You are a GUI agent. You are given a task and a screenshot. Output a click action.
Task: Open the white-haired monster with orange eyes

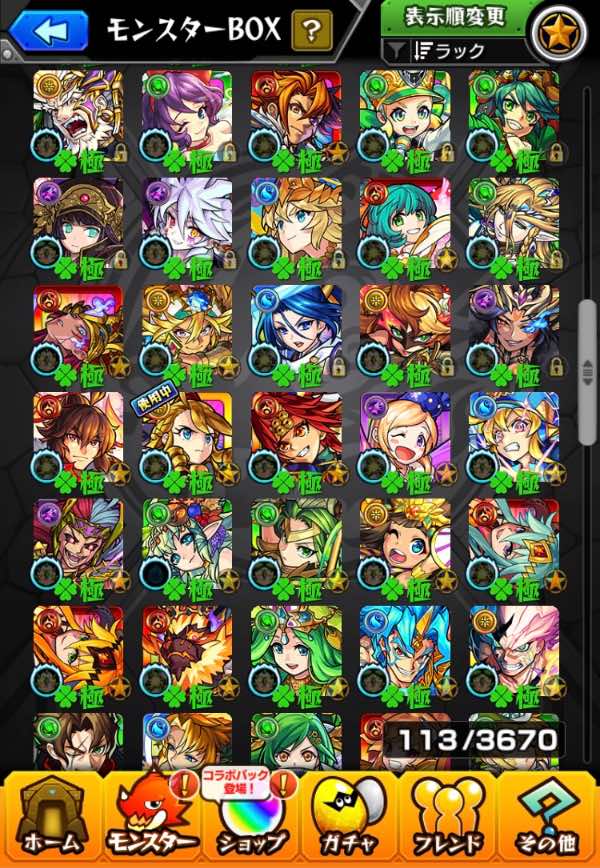click(186, 222)
